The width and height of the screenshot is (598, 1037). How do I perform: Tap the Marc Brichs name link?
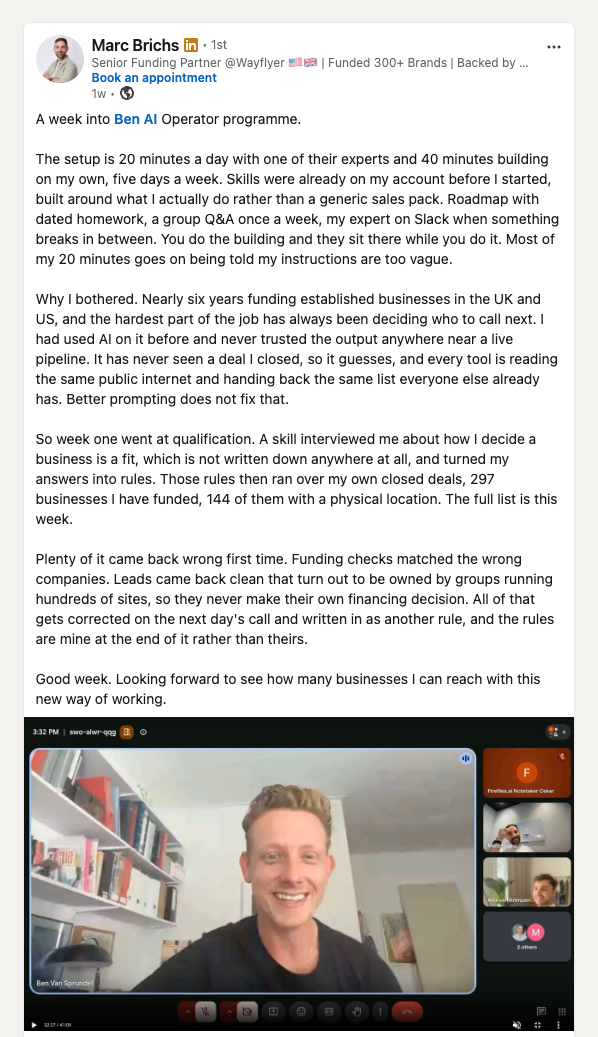135,45
